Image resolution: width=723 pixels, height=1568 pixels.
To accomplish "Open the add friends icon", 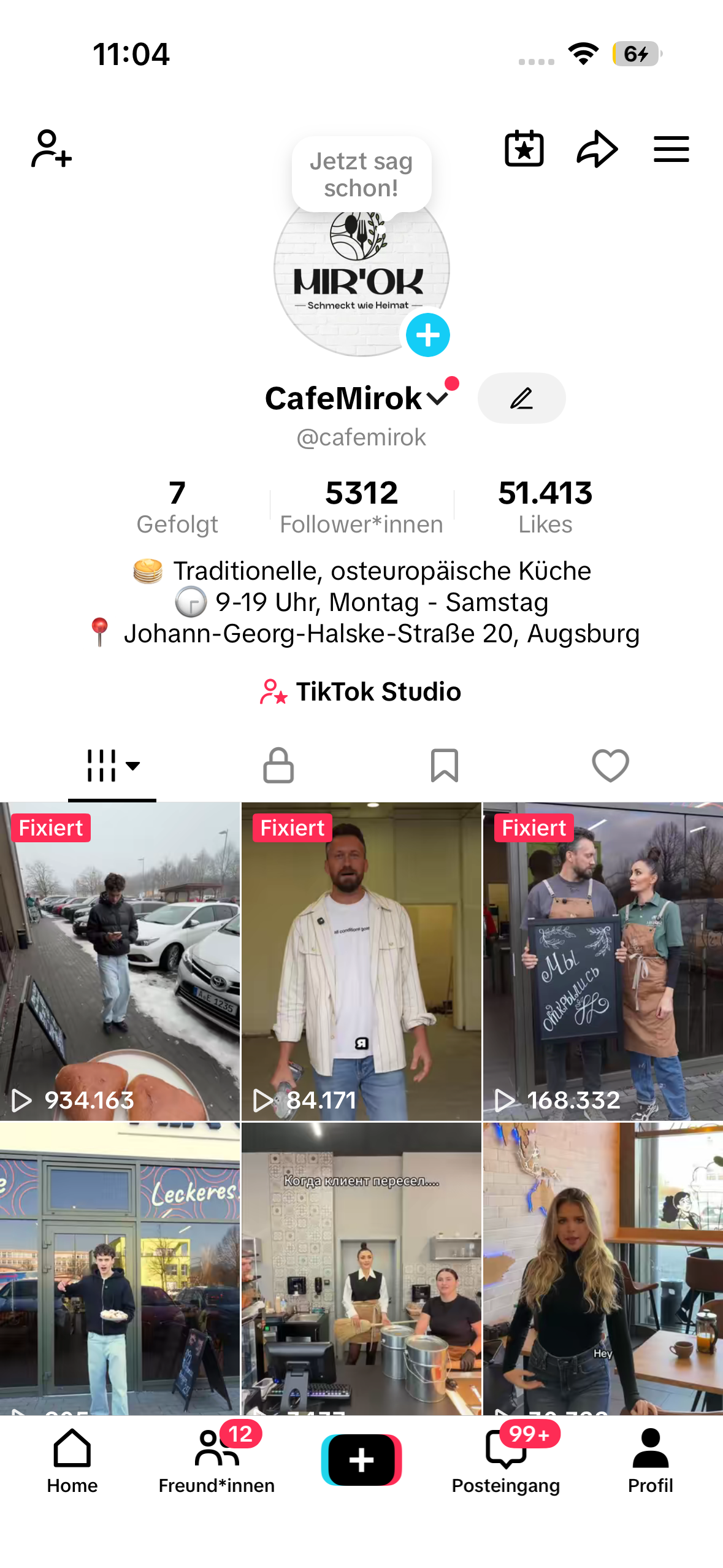I will 52,149.
